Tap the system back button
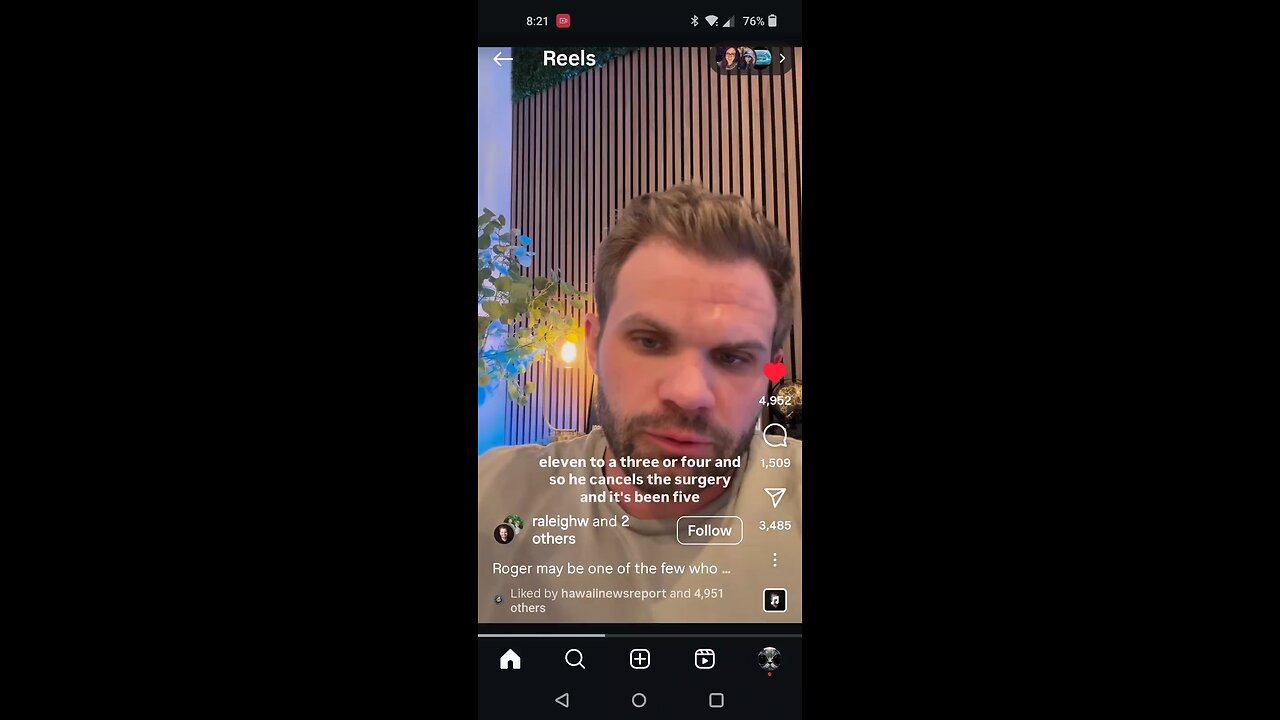The width and height of the screenshot is (1280, 720). [x=562, y=701]
